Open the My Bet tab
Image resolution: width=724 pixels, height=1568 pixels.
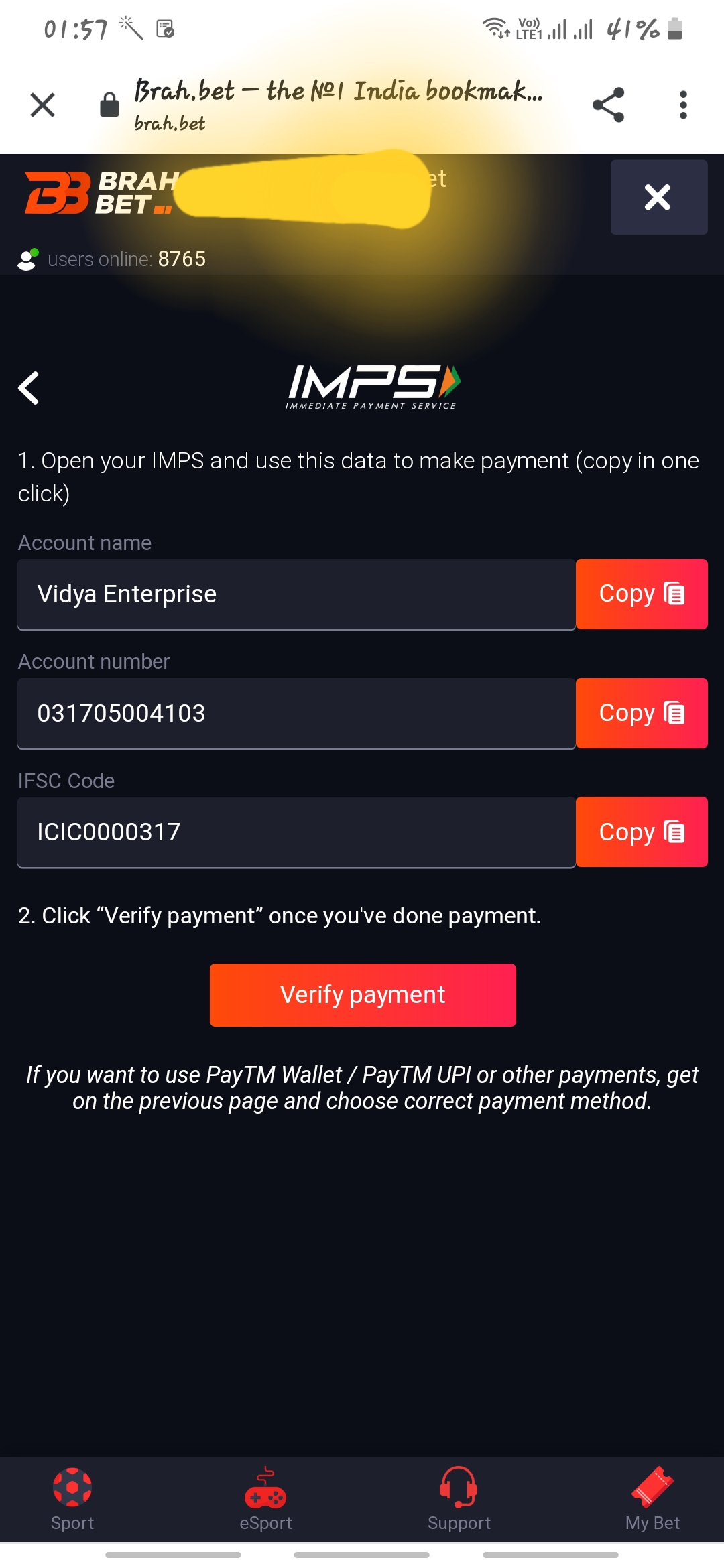pyautogui.click(x=652, y=1500)
